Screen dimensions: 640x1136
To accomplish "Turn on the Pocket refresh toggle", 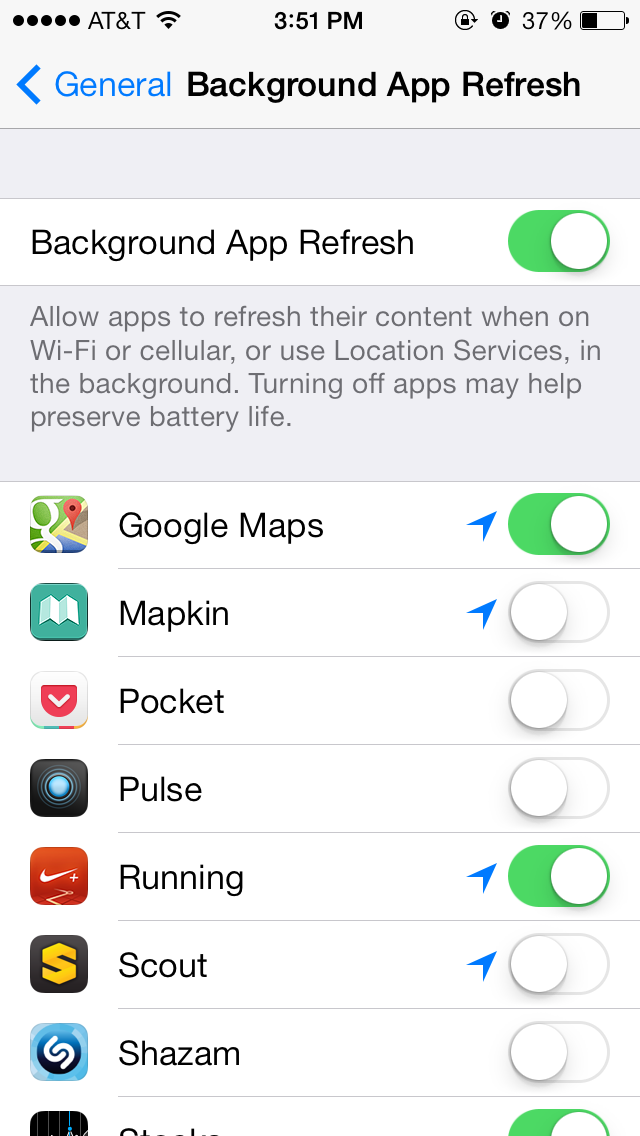I will [x=558, y=701].
